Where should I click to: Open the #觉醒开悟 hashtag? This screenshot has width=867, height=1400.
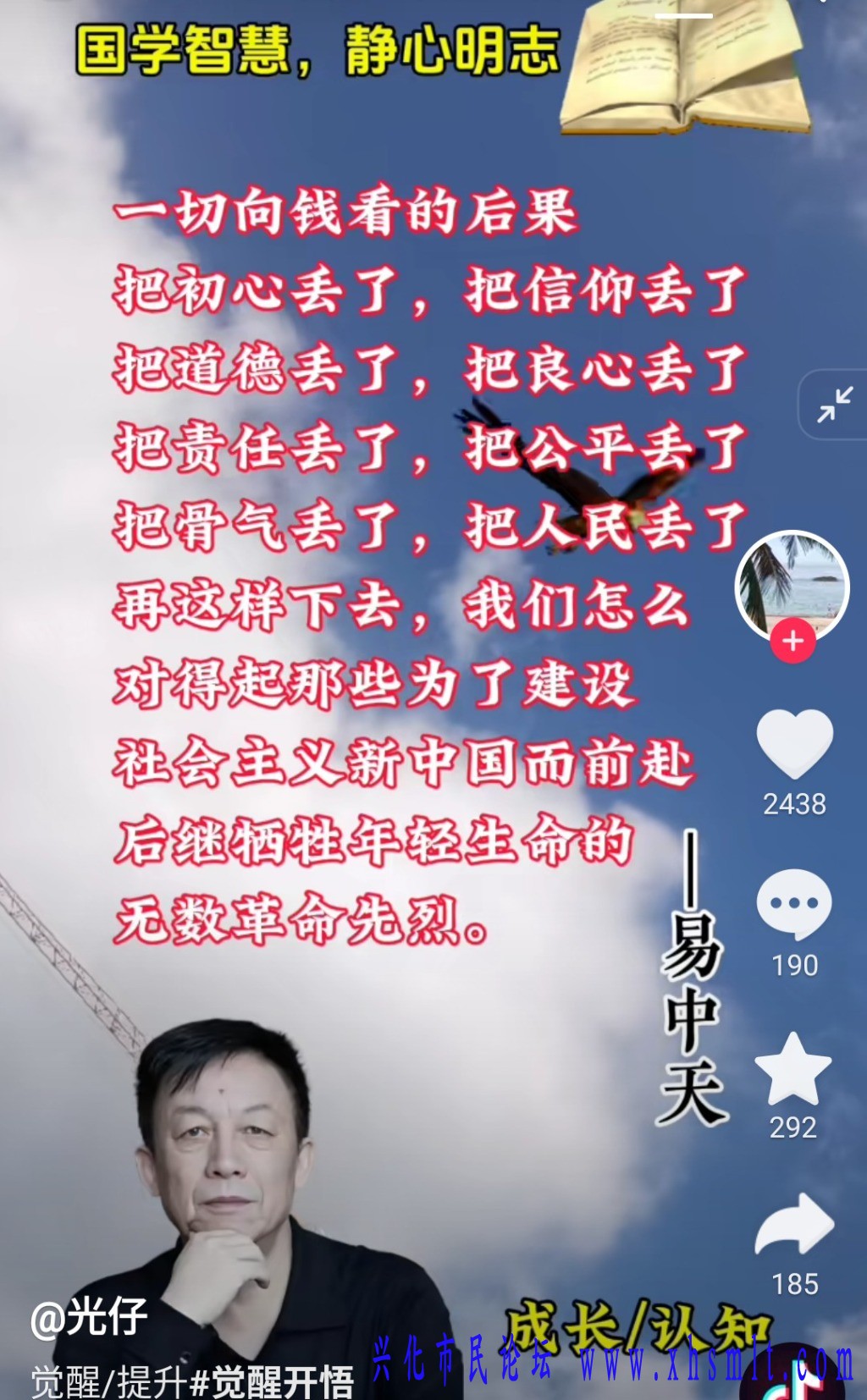tap(273, 1381)
